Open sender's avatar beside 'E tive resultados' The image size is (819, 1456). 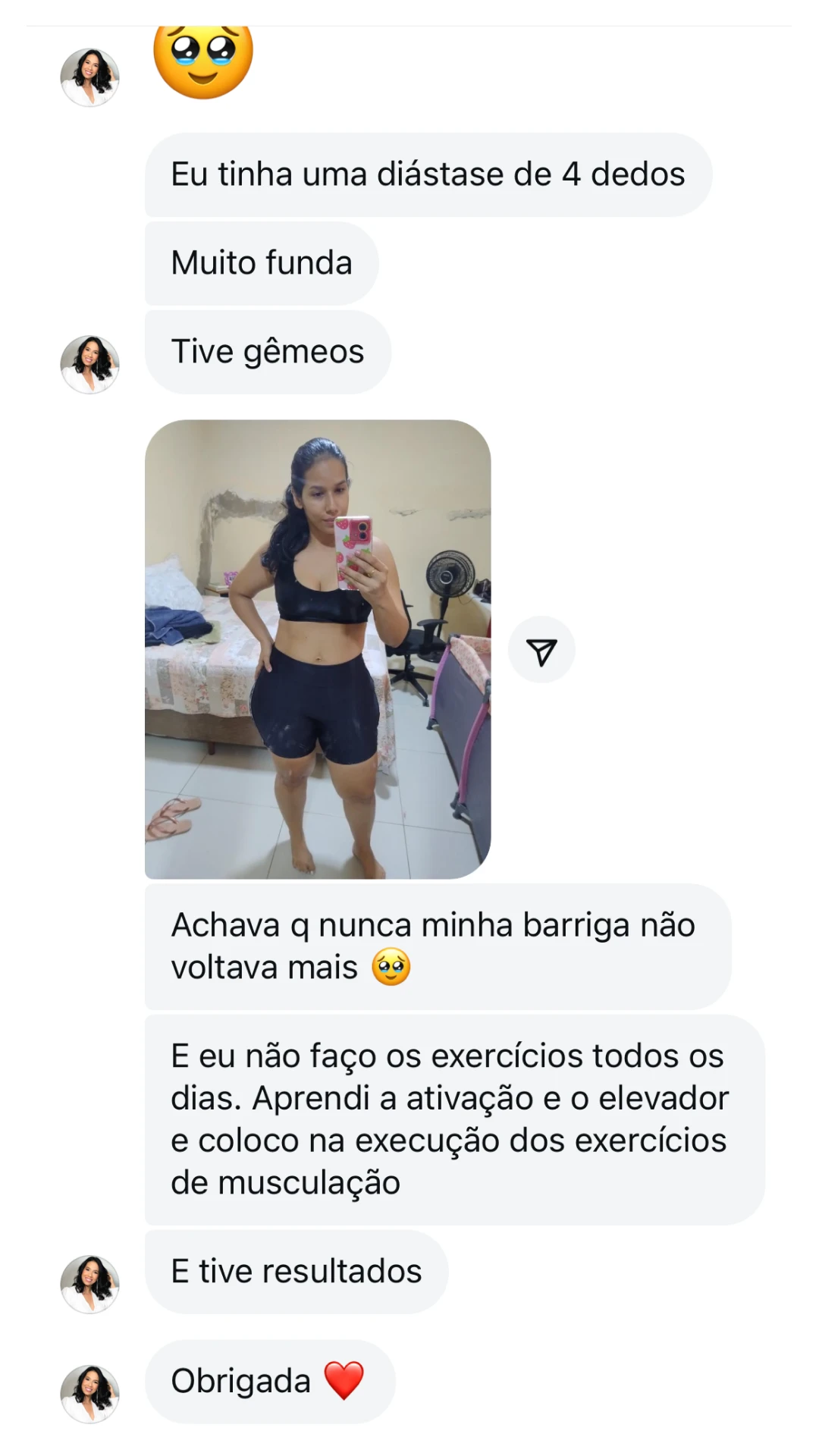[x=89, y=1284]
